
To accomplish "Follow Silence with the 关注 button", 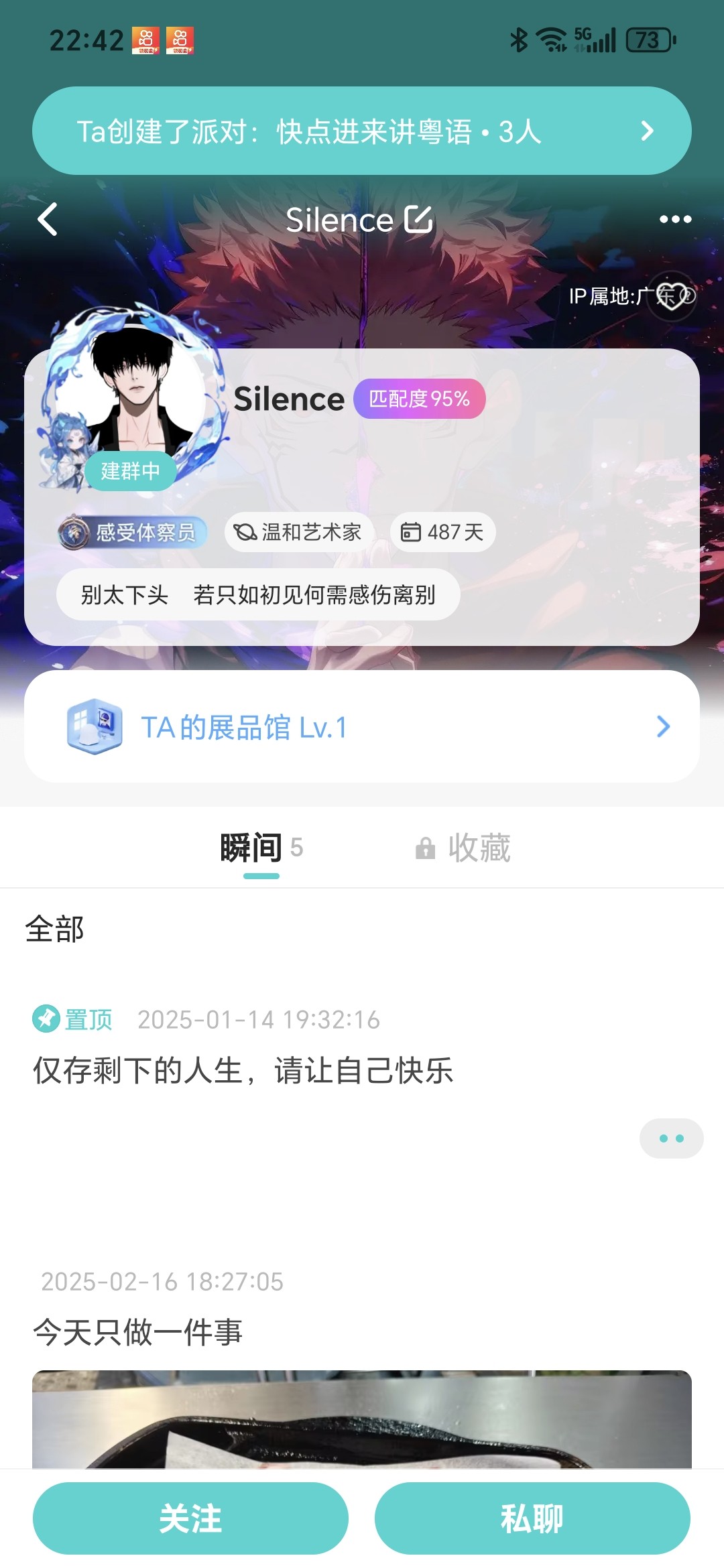I will 190,1518.
